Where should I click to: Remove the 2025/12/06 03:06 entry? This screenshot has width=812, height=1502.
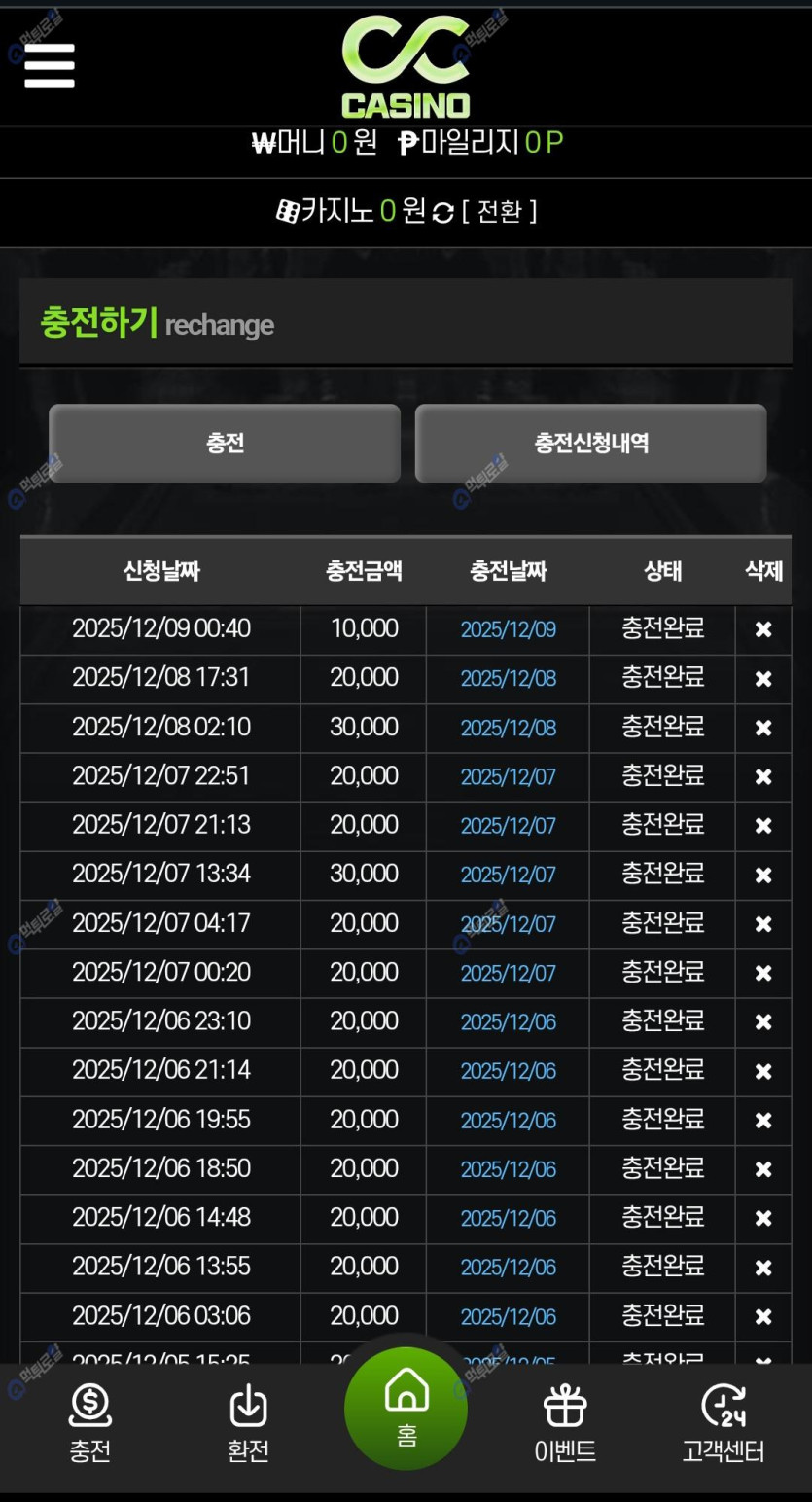click(763, 1316)
